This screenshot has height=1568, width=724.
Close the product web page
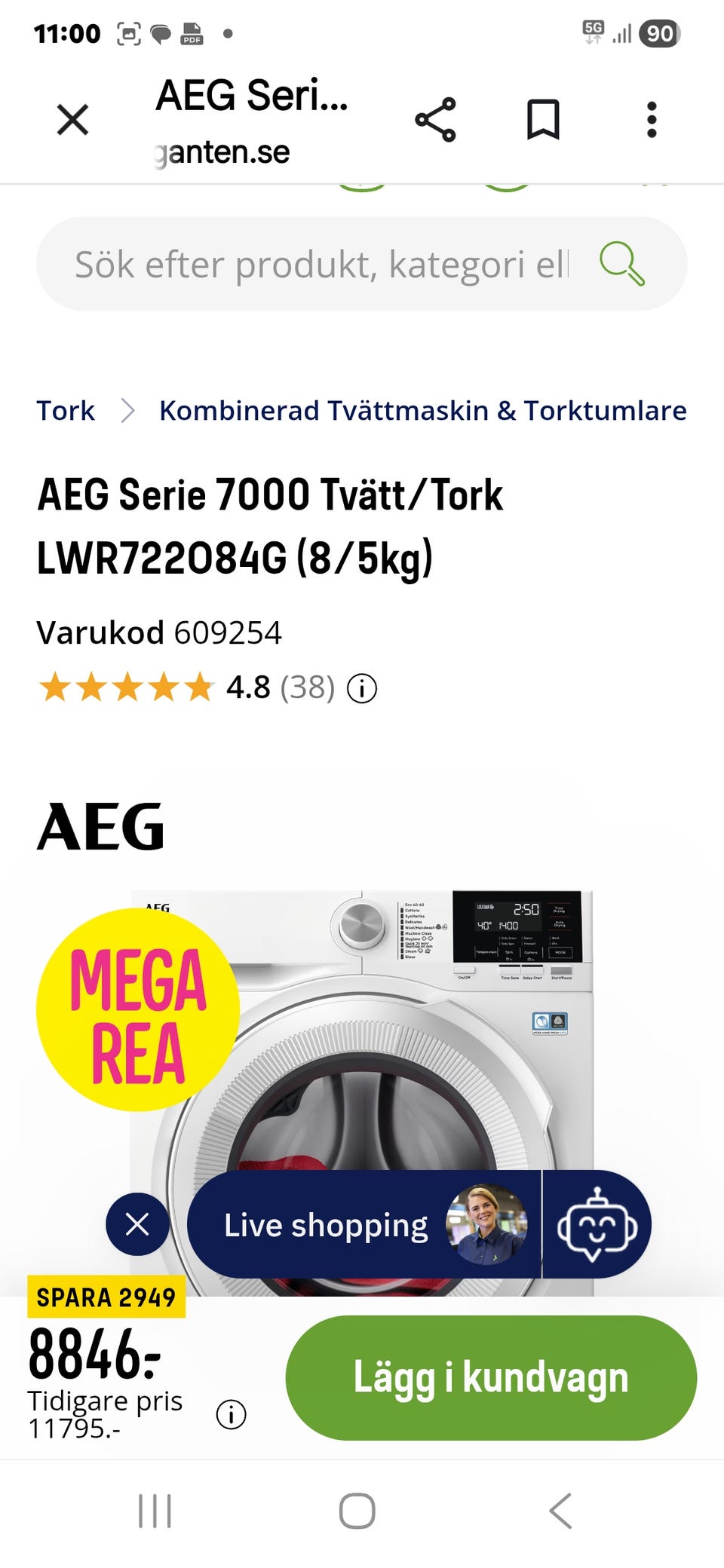coord(72,119)
